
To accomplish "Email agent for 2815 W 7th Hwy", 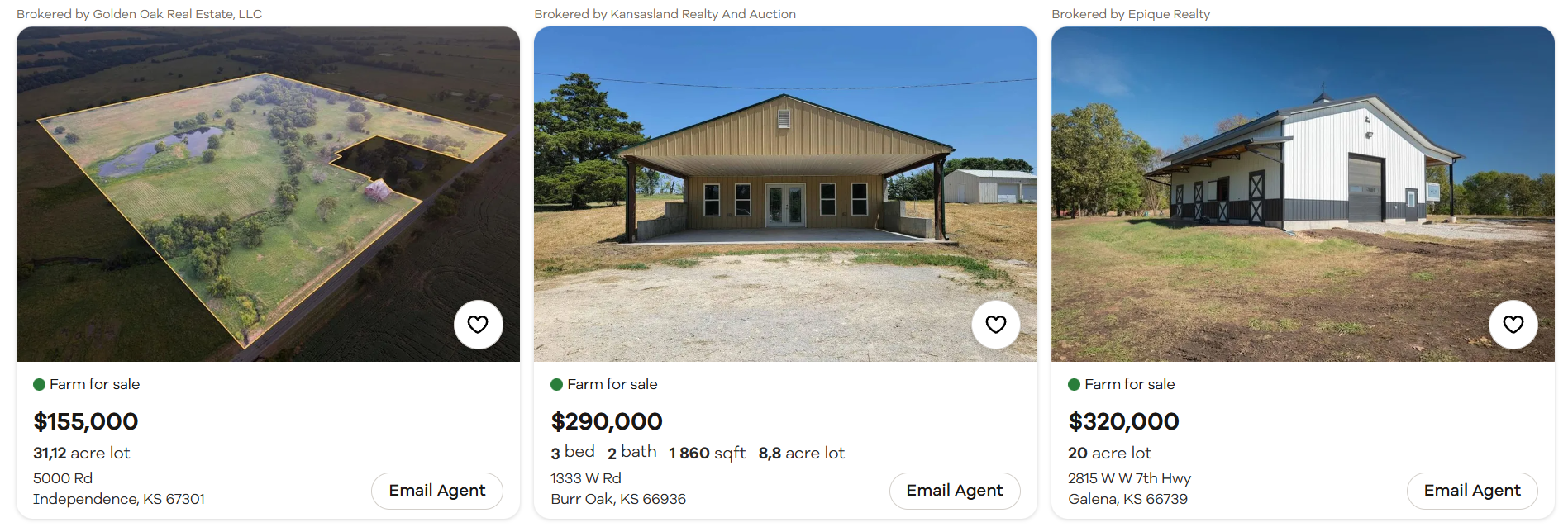I will click(x=1471, y=491).
